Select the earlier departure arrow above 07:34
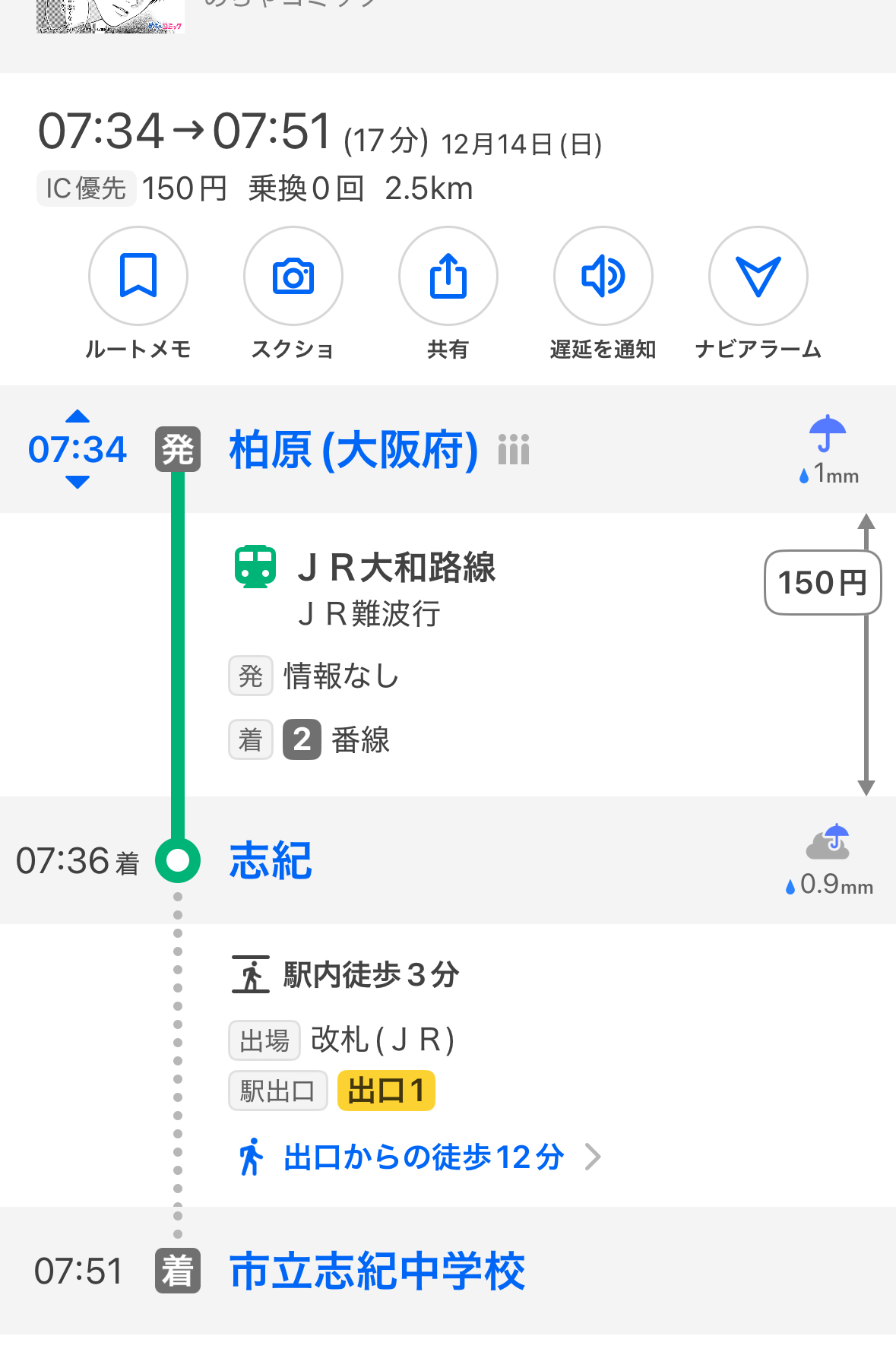 pos(78,416)
